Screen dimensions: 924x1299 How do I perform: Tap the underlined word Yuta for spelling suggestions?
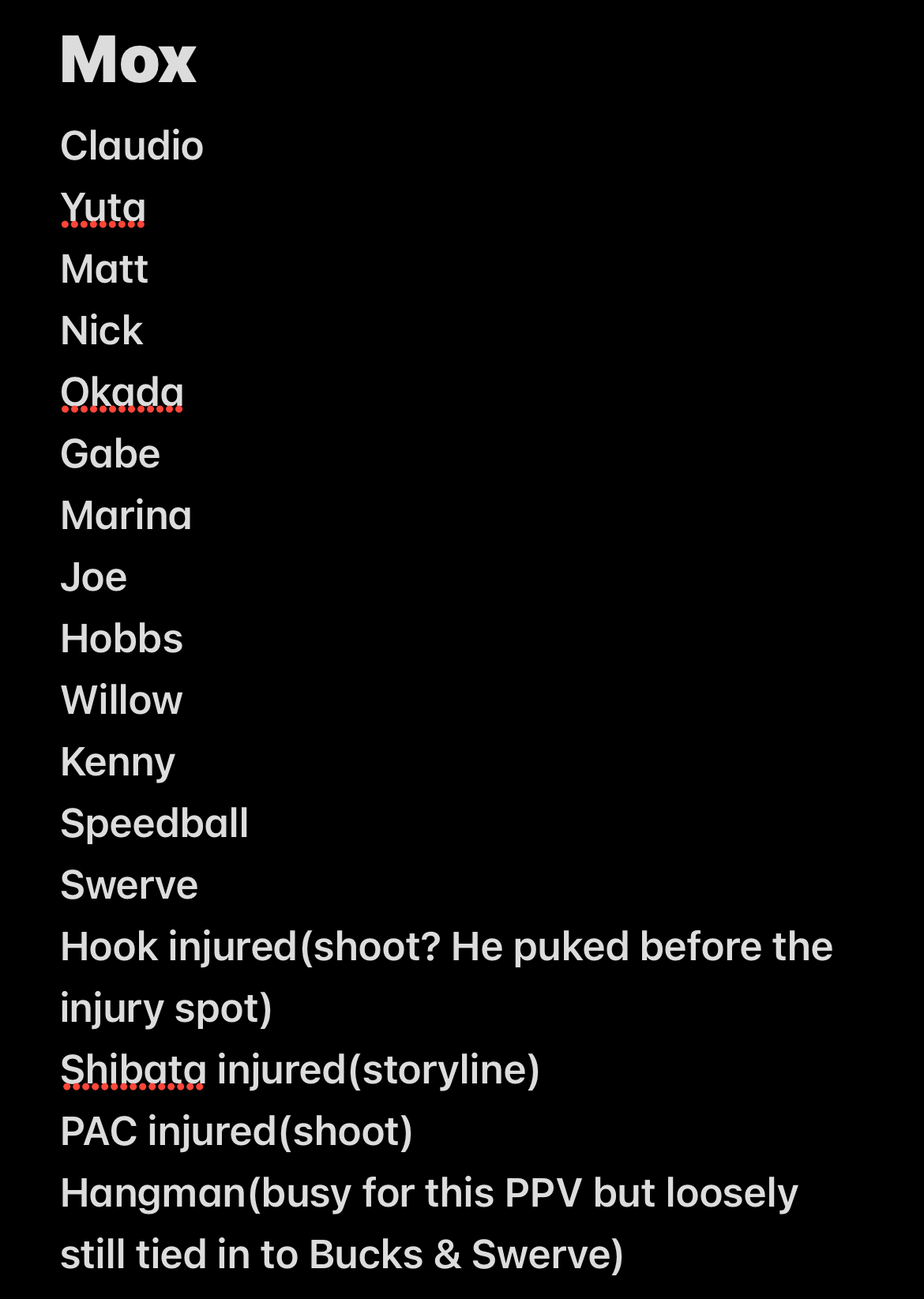point(103,208)
